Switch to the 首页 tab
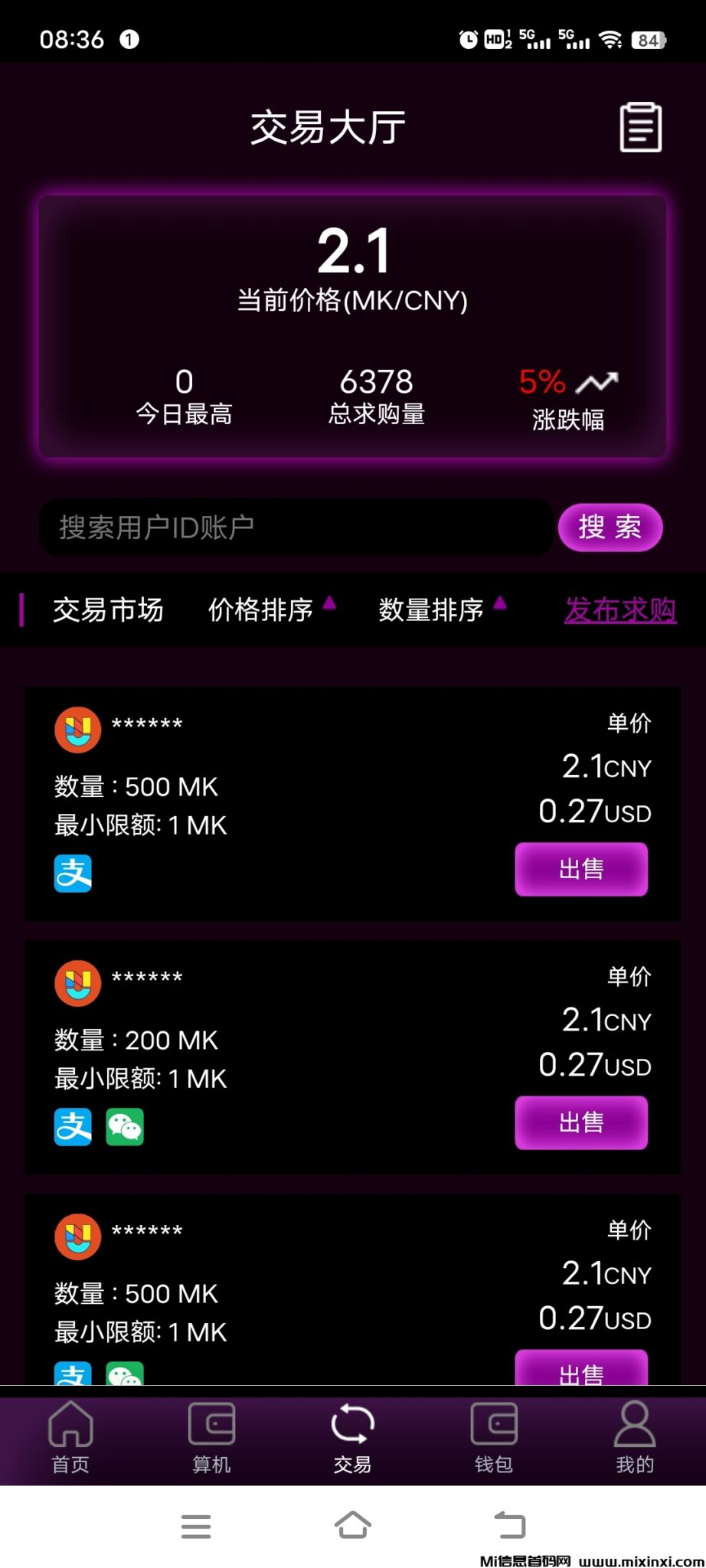The image size is (706, 1568). 70,1438
